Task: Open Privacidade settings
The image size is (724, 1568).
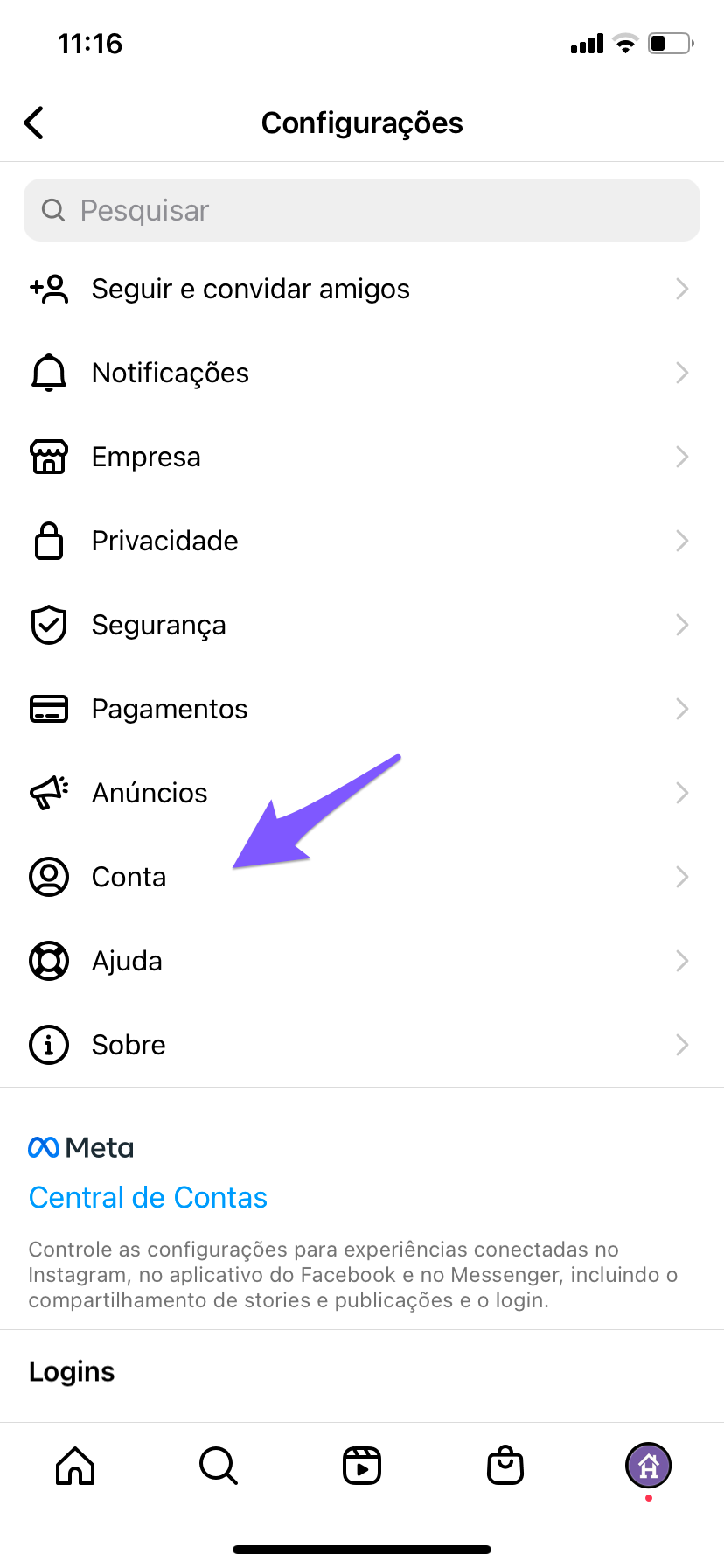Action: click(362, 541)
